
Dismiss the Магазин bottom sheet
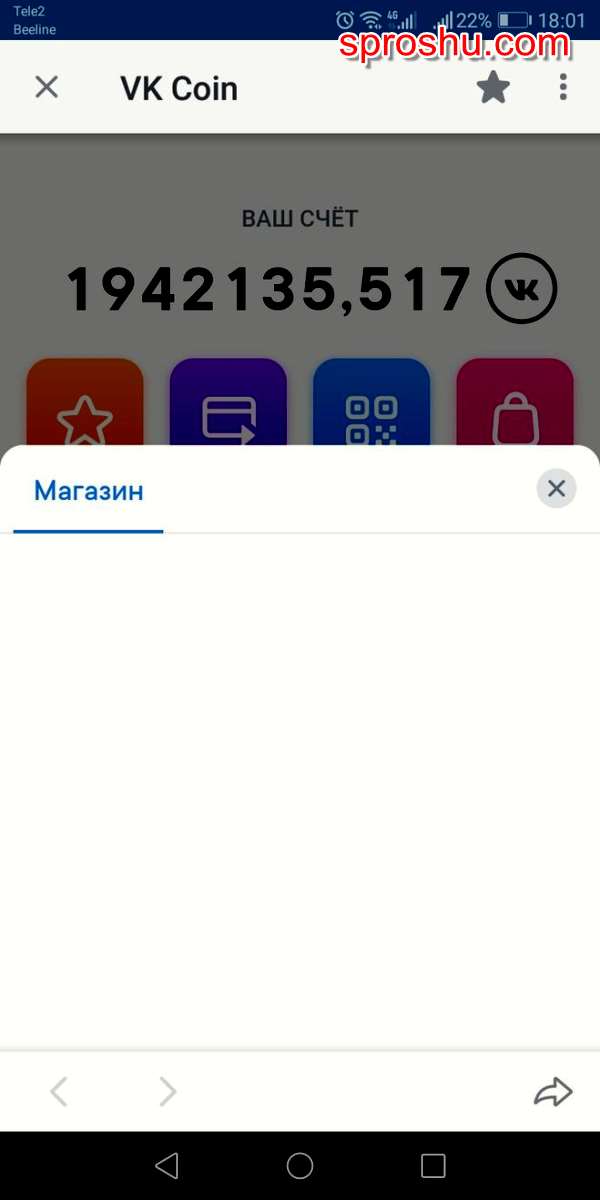557,488
